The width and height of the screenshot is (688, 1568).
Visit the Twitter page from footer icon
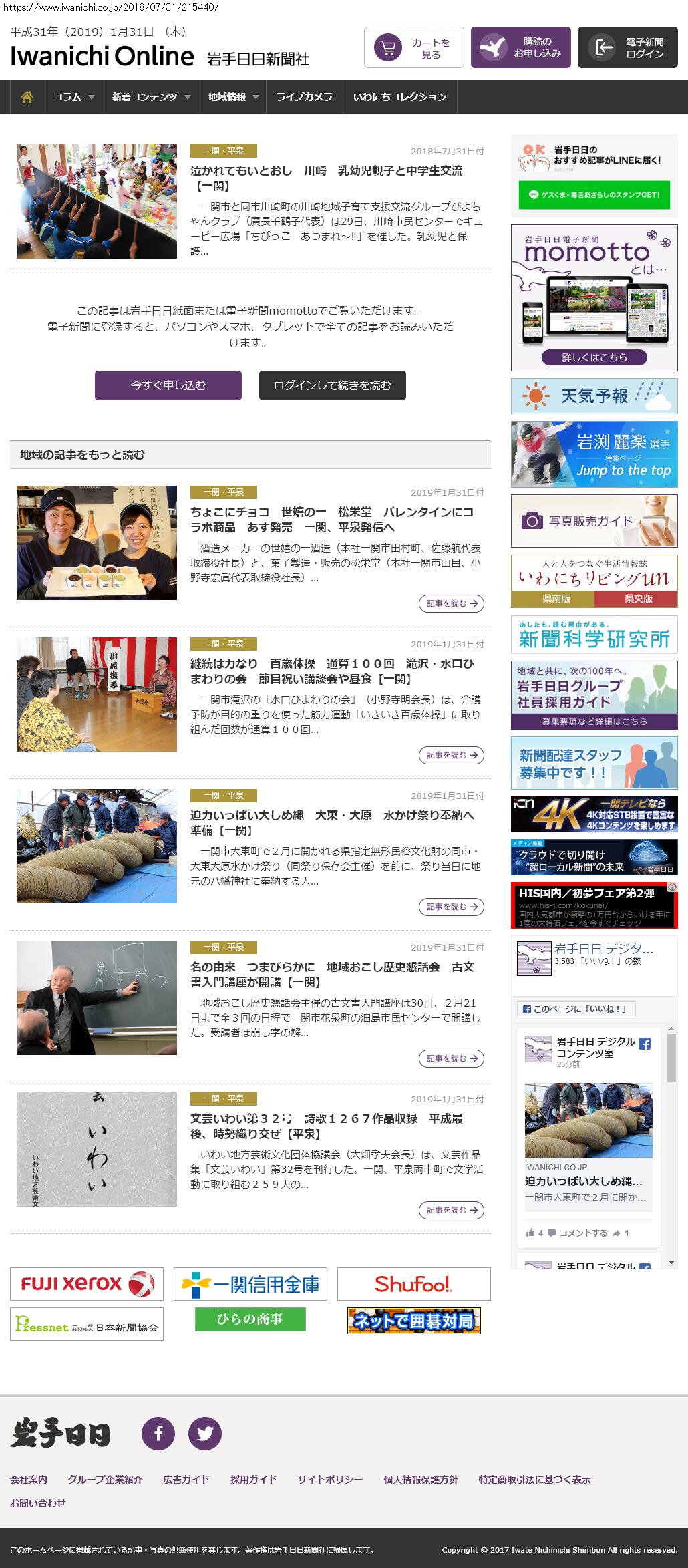(205, 1433)
